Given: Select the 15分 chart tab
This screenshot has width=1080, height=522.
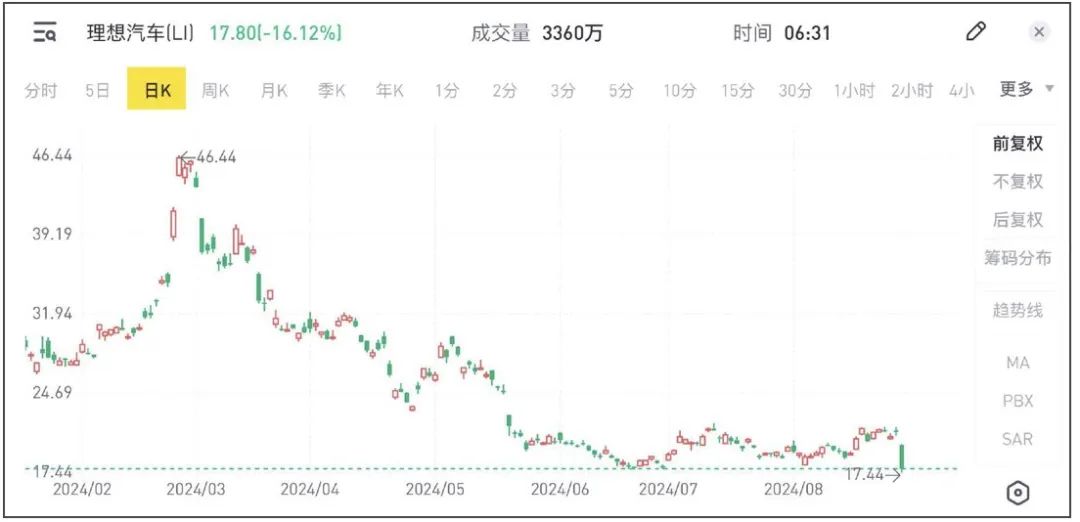Looking at the screenshot, I should 737,91.
